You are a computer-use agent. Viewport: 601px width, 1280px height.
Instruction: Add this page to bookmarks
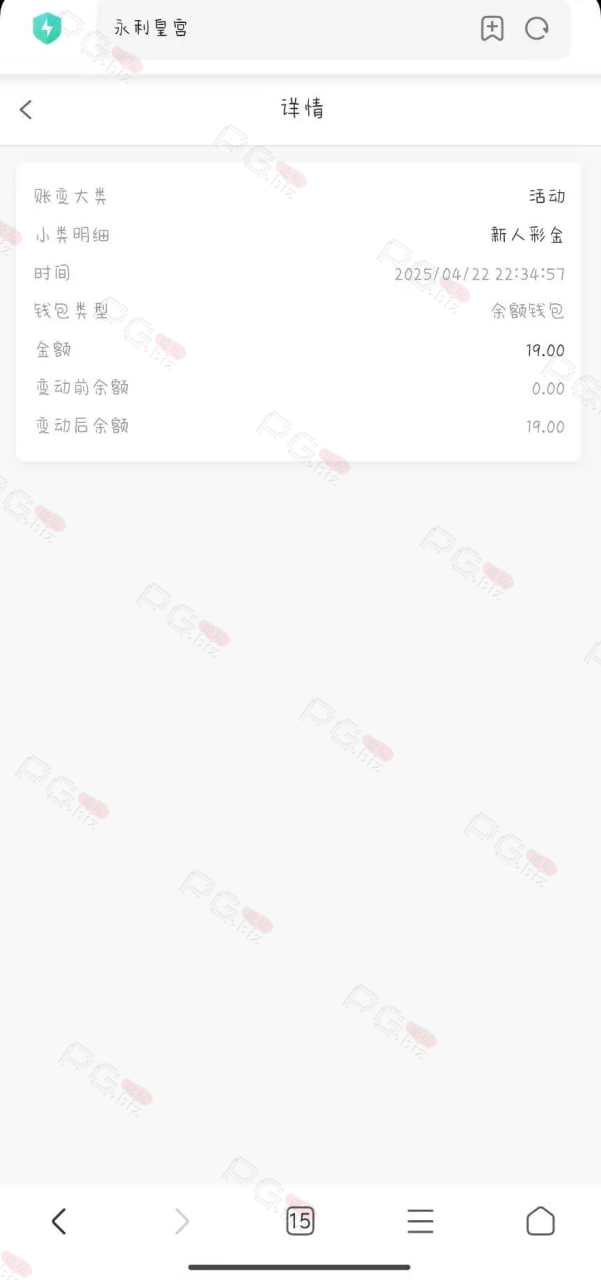(x=492, y=29)
